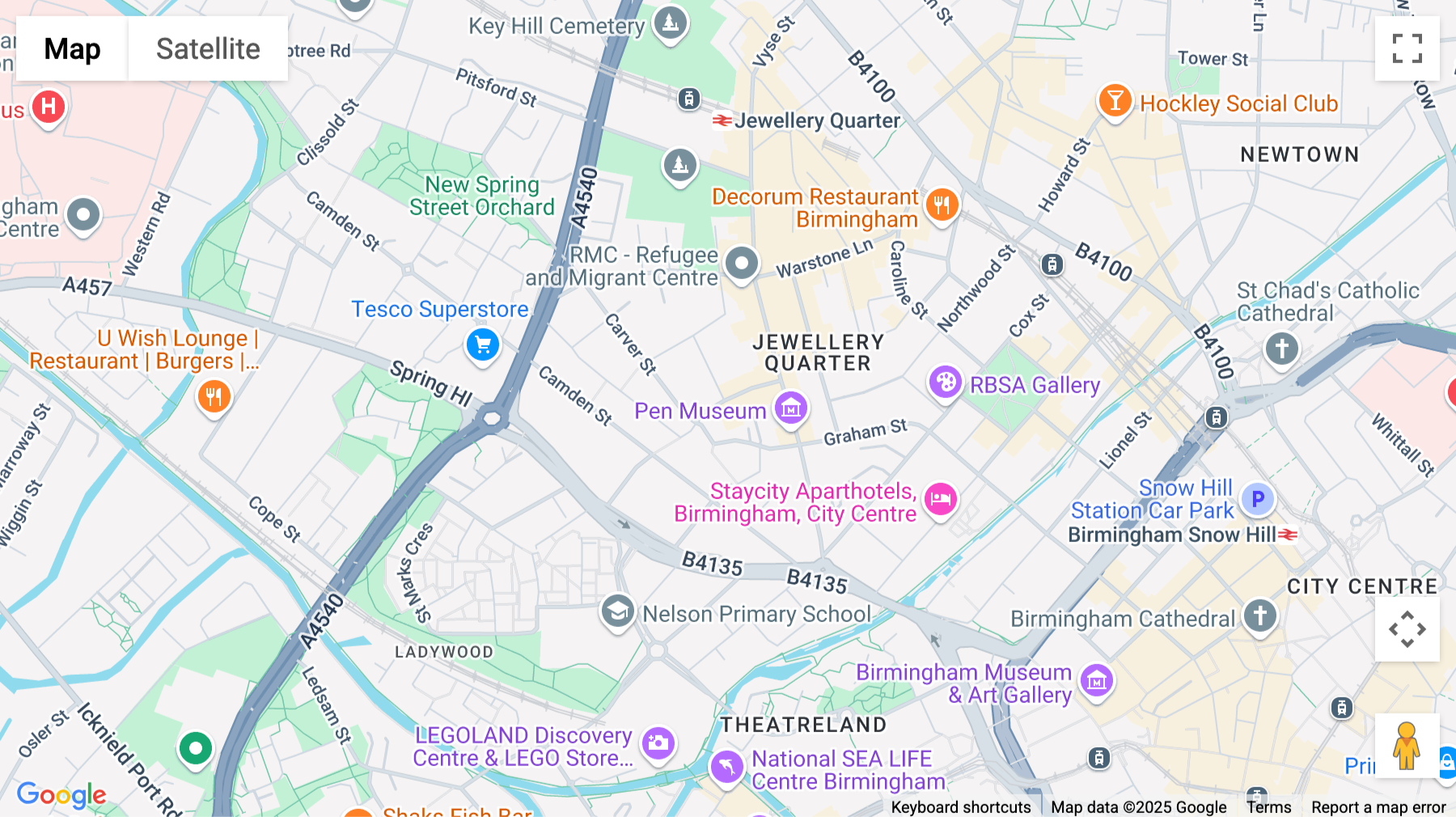Open the Google logo link

(61, 794)
